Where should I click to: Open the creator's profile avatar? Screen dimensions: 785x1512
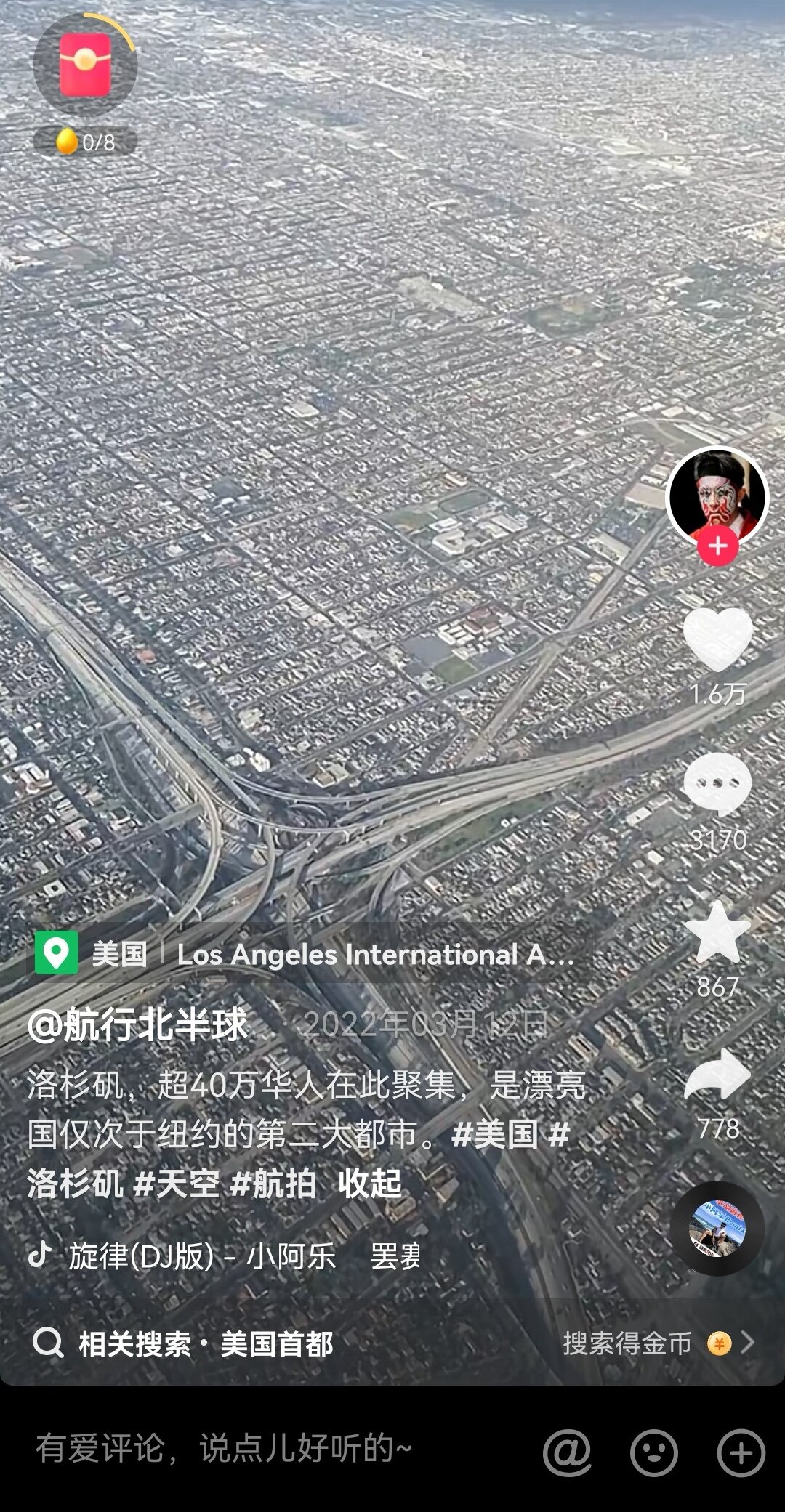click(x=717, y=496)
